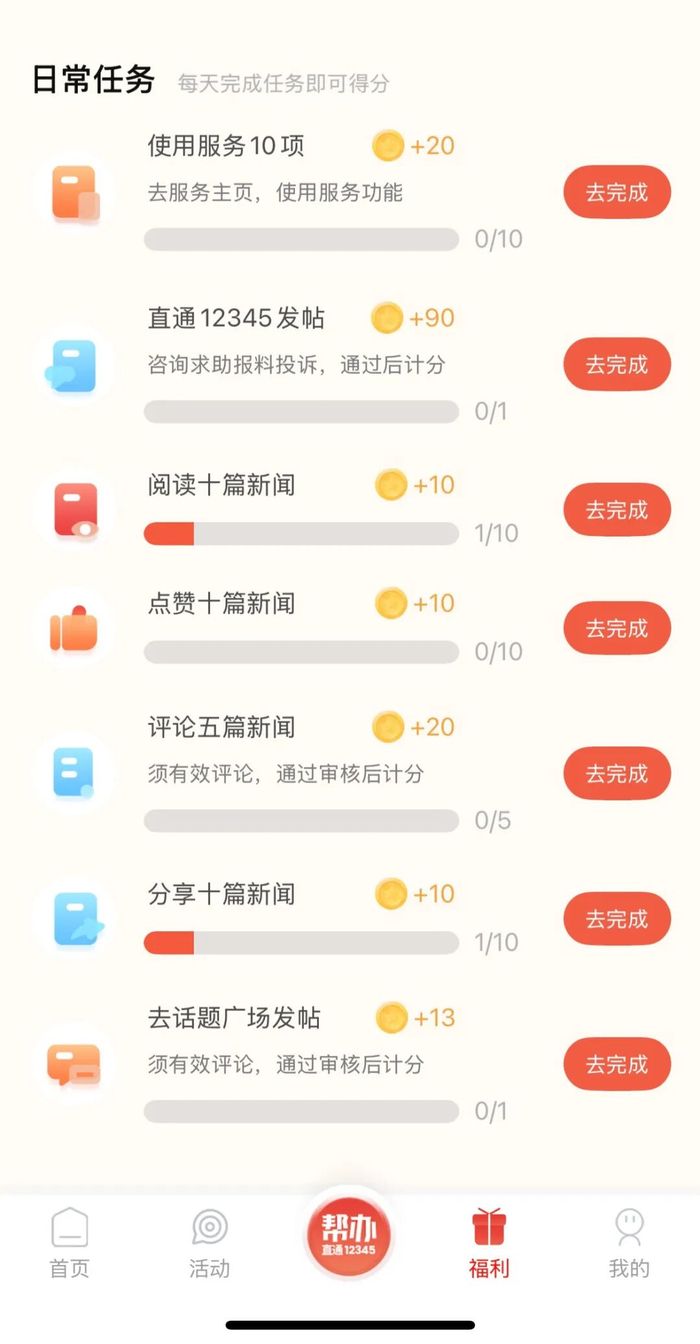Go complete the 去话题广场发帖 task
Viewport: 700px width, 1344px height.
click(616, 1064)
